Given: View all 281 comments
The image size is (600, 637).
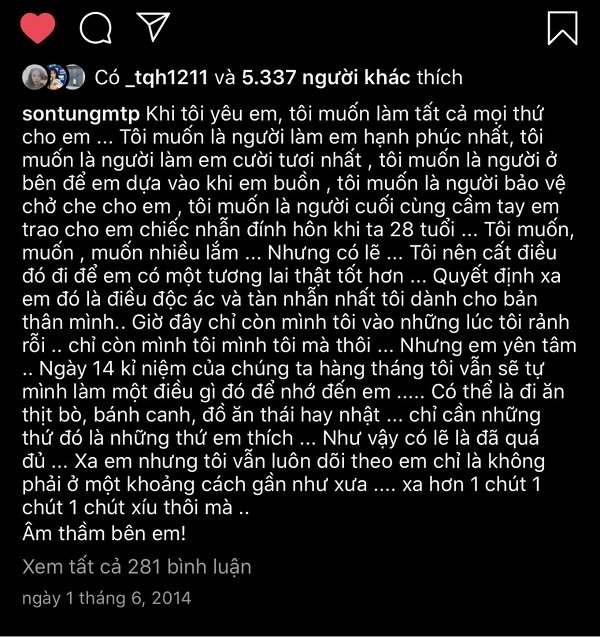Looking at the screenshot, I should pyautogui.click(x=136, y=567).
